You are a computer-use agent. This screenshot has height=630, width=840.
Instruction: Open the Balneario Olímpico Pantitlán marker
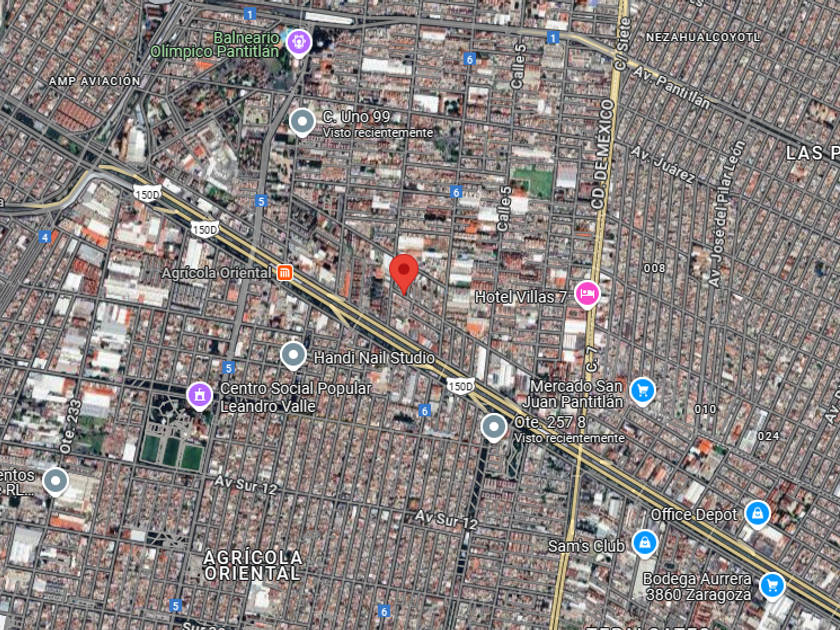[298, 43]
